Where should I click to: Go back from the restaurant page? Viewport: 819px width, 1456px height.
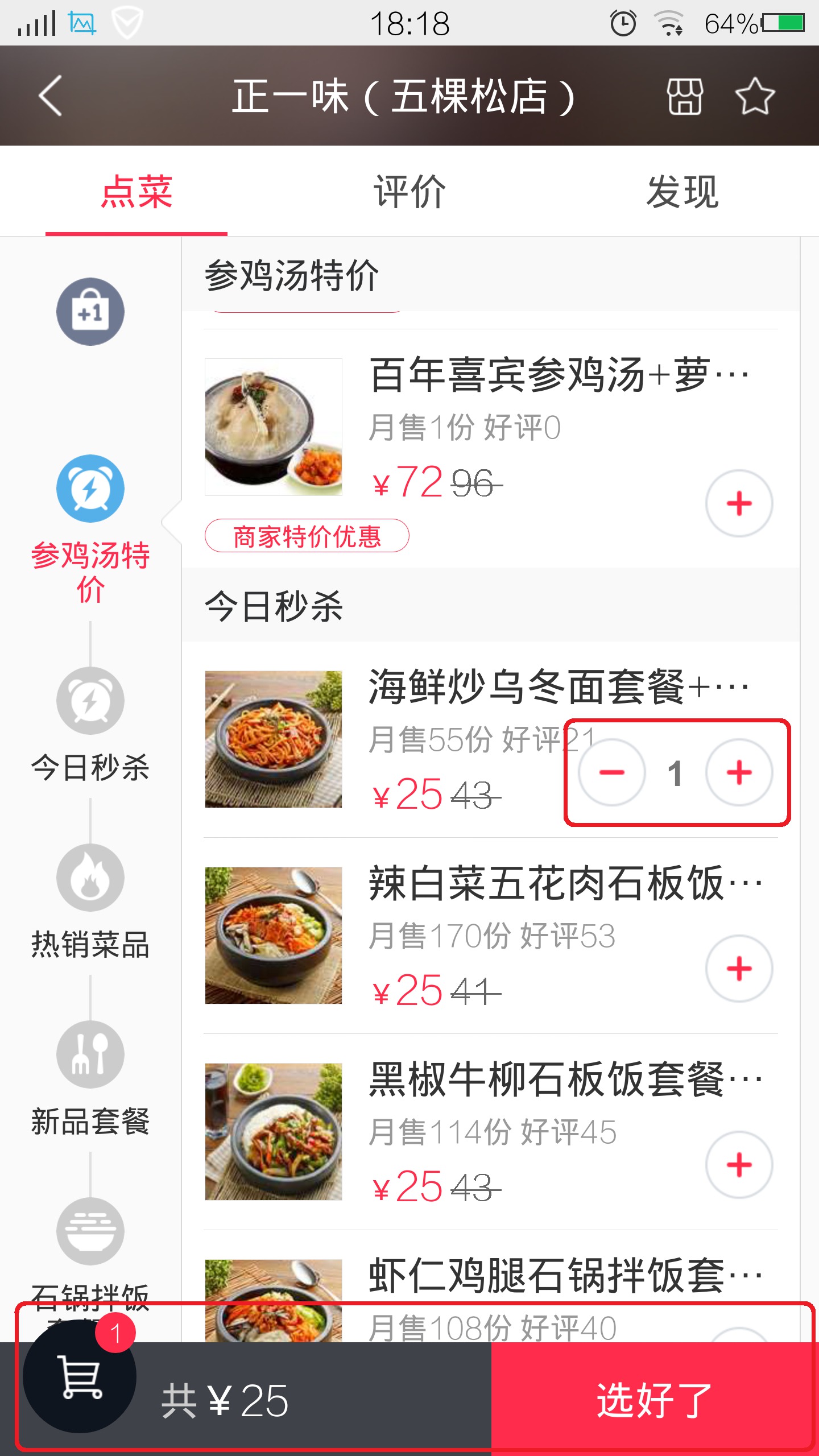coord(50,96)
